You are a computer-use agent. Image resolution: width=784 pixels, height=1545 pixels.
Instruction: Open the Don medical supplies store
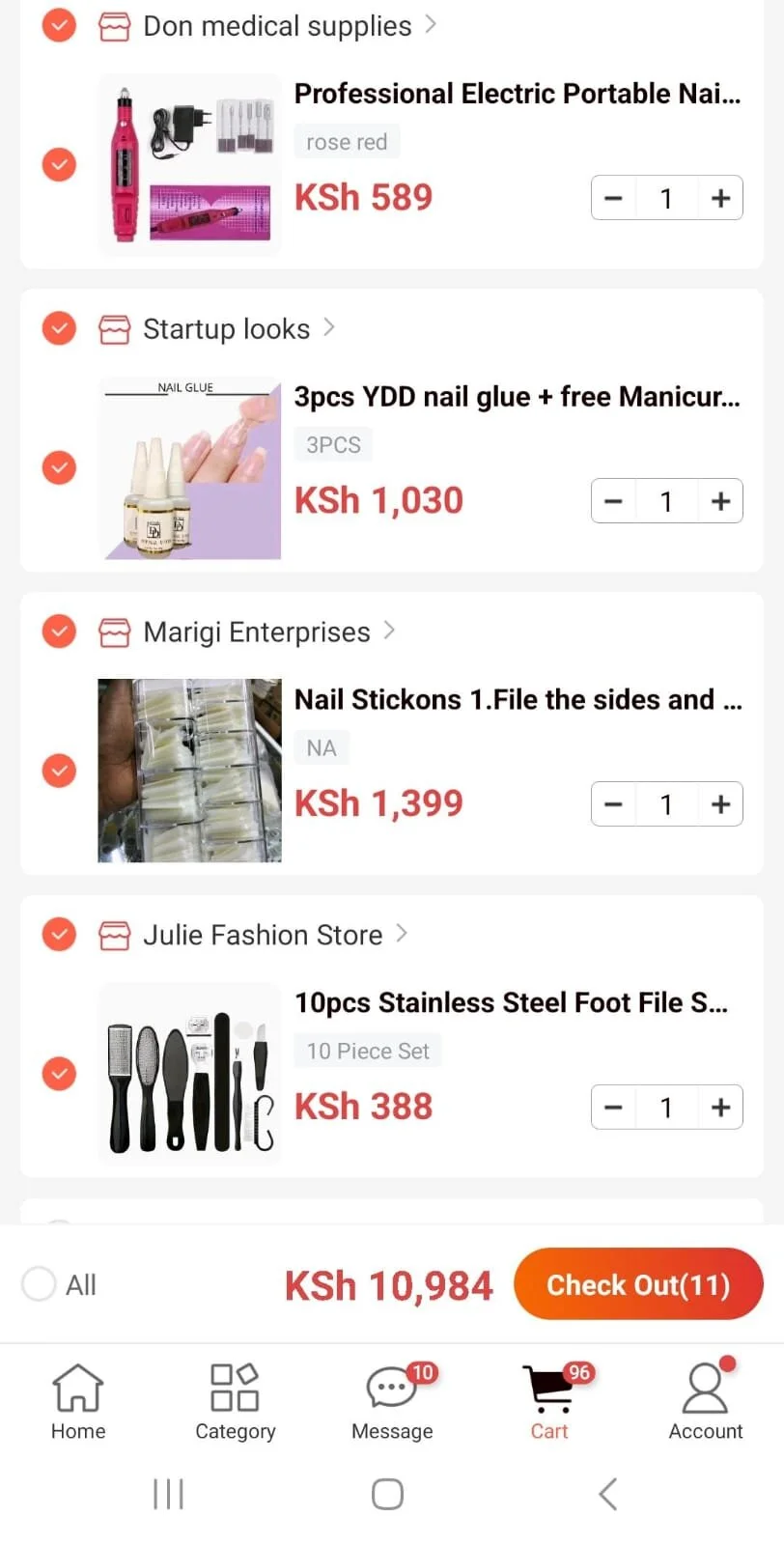tap(277, 26)
